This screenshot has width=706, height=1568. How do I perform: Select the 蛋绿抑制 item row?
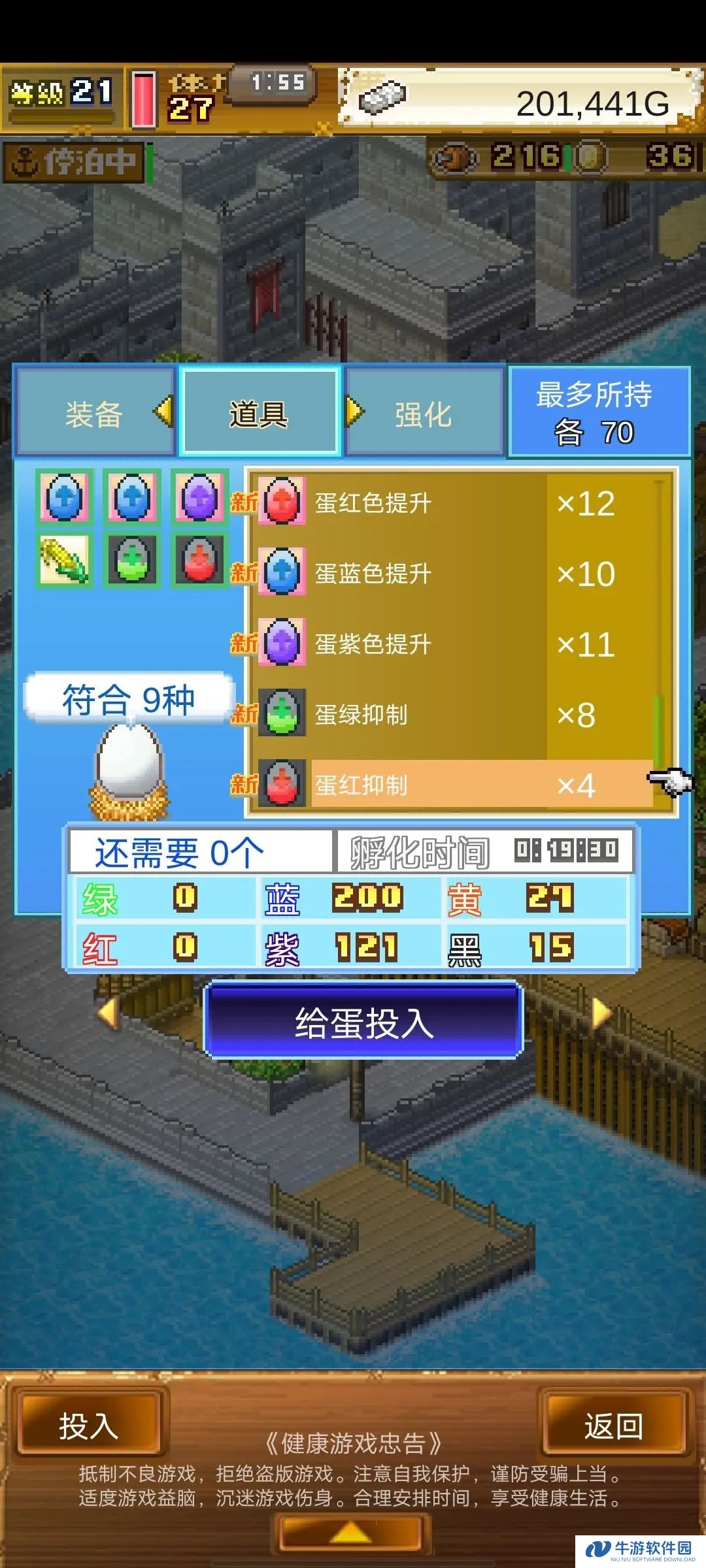tap(451, 715)
